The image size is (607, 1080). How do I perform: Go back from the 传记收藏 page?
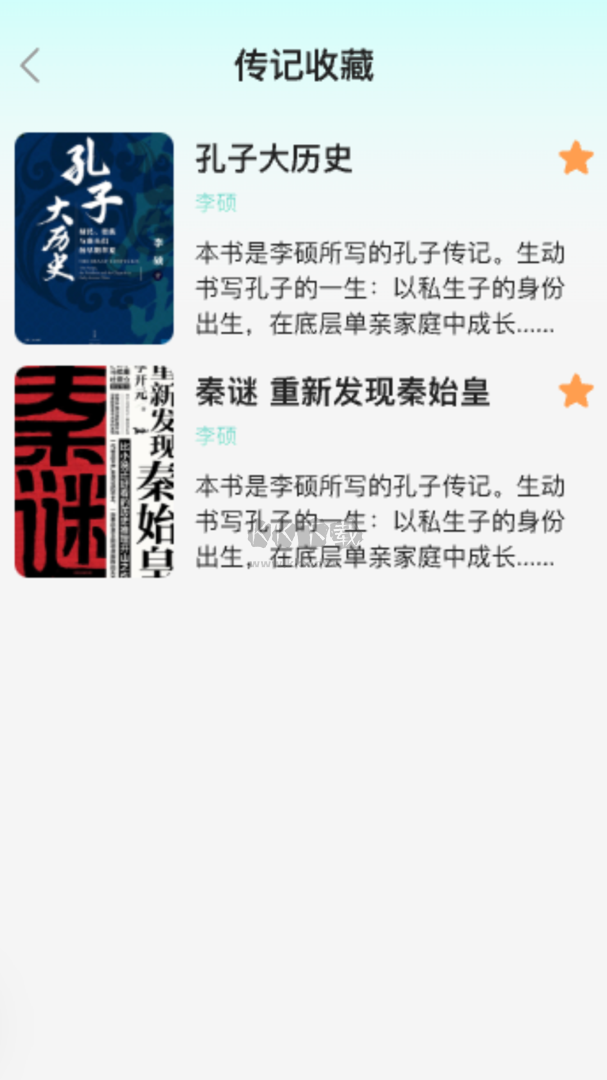[x=30, y=66]
